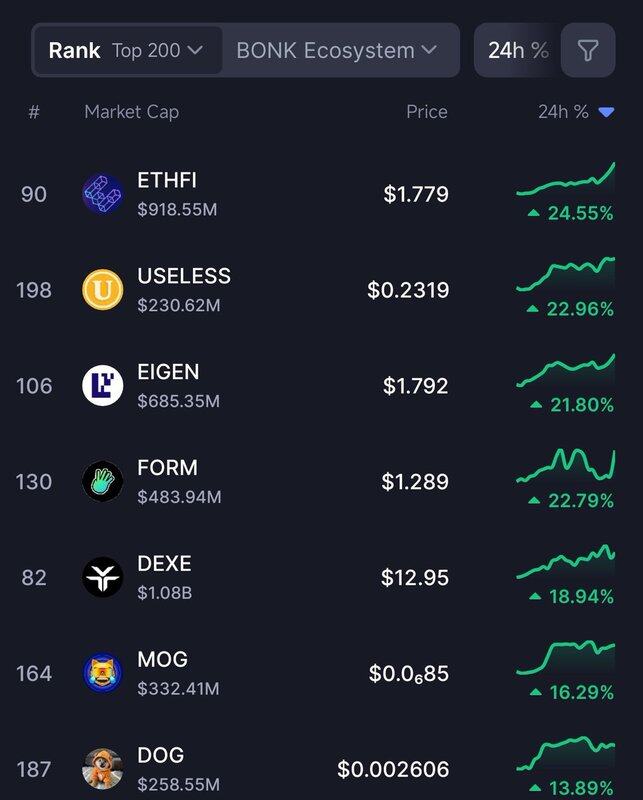Select the 24h % timeframe chip
This screenshot has height=800, width=643.
point(517,50)
